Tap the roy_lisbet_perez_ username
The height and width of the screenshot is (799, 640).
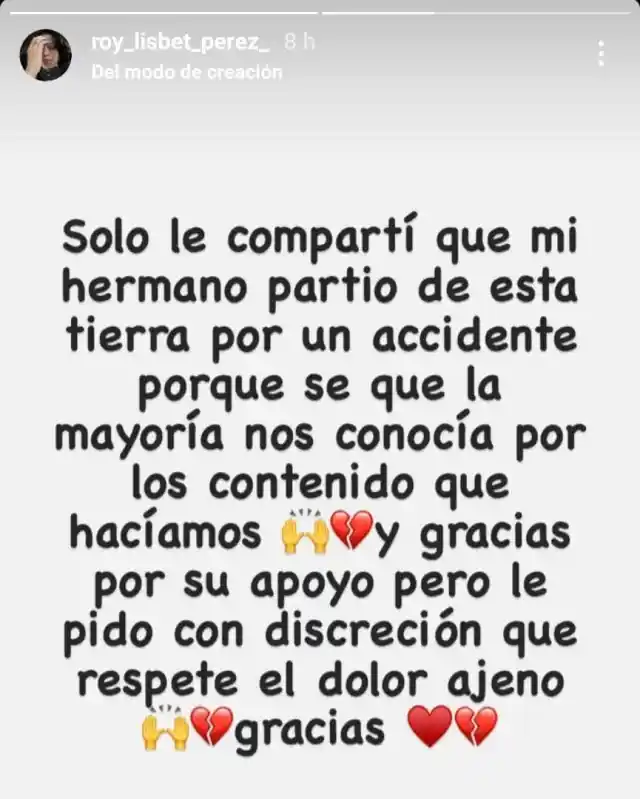(180, 41)
